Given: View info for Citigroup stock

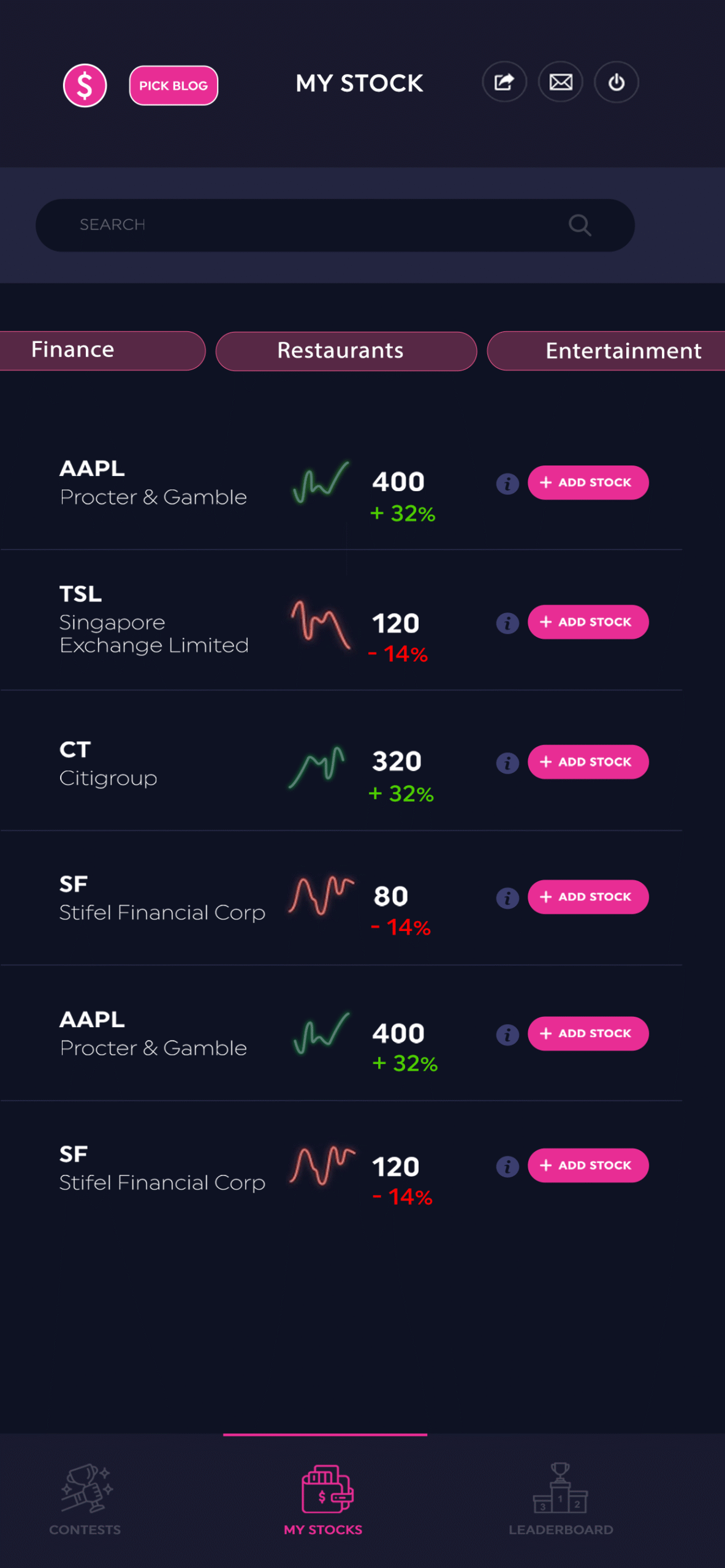Looking at the screenshot, I should 507,763.
